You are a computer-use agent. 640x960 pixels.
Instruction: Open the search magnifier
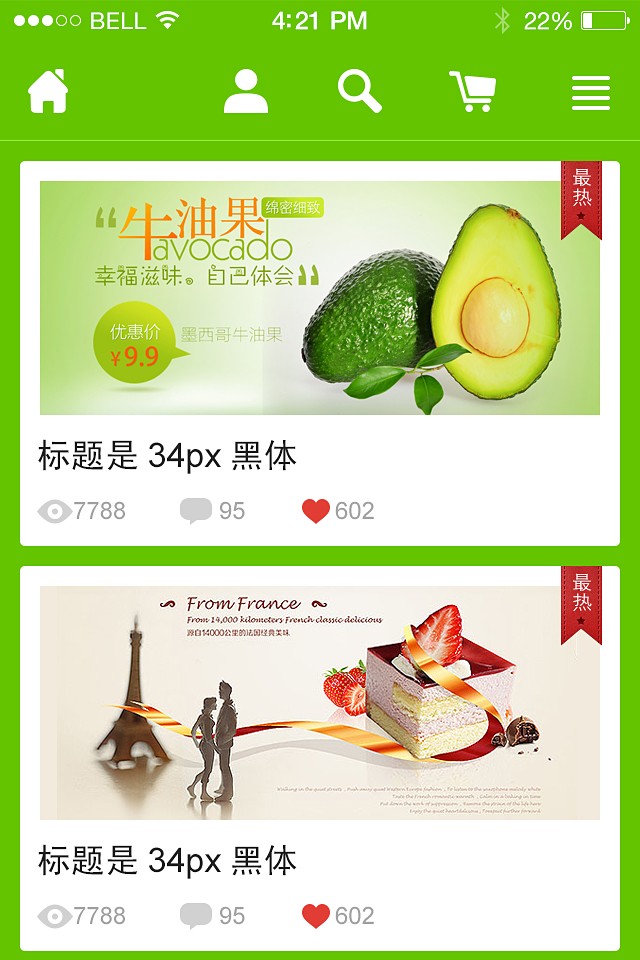[x=360, y=91]
